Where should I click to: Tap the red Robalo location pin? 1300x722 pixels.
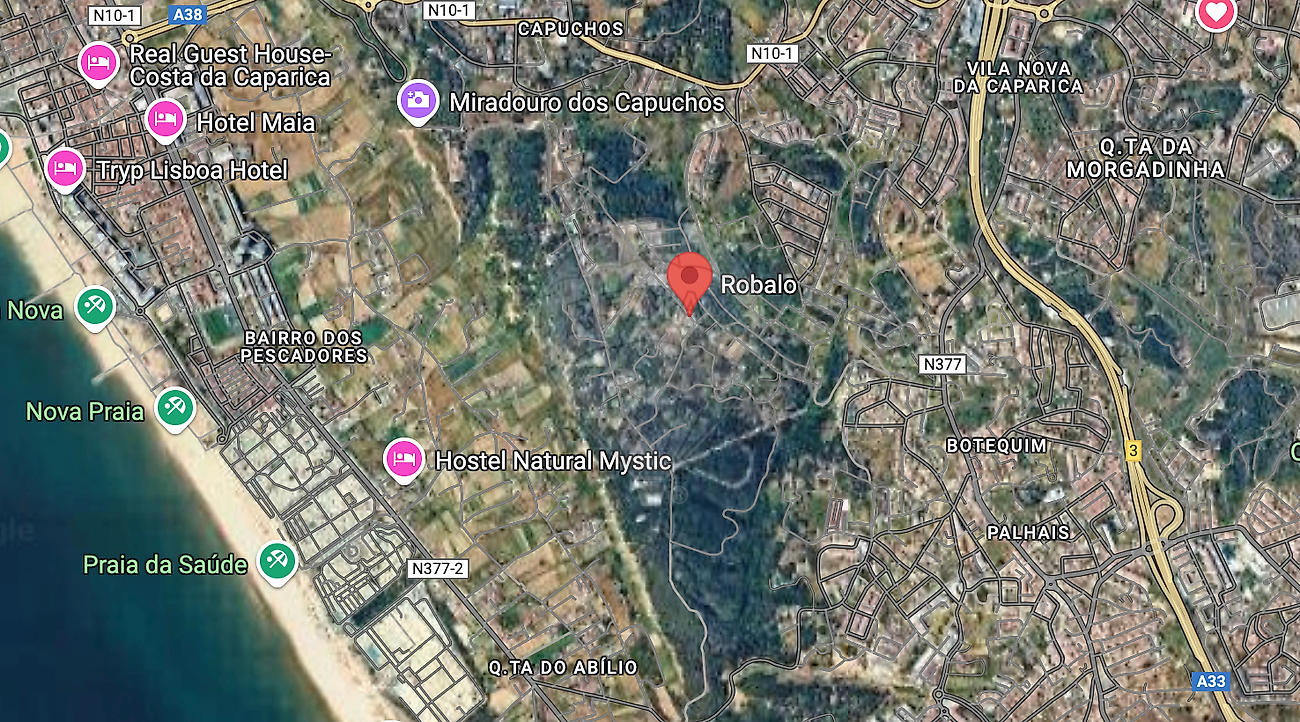pos(689,277)
